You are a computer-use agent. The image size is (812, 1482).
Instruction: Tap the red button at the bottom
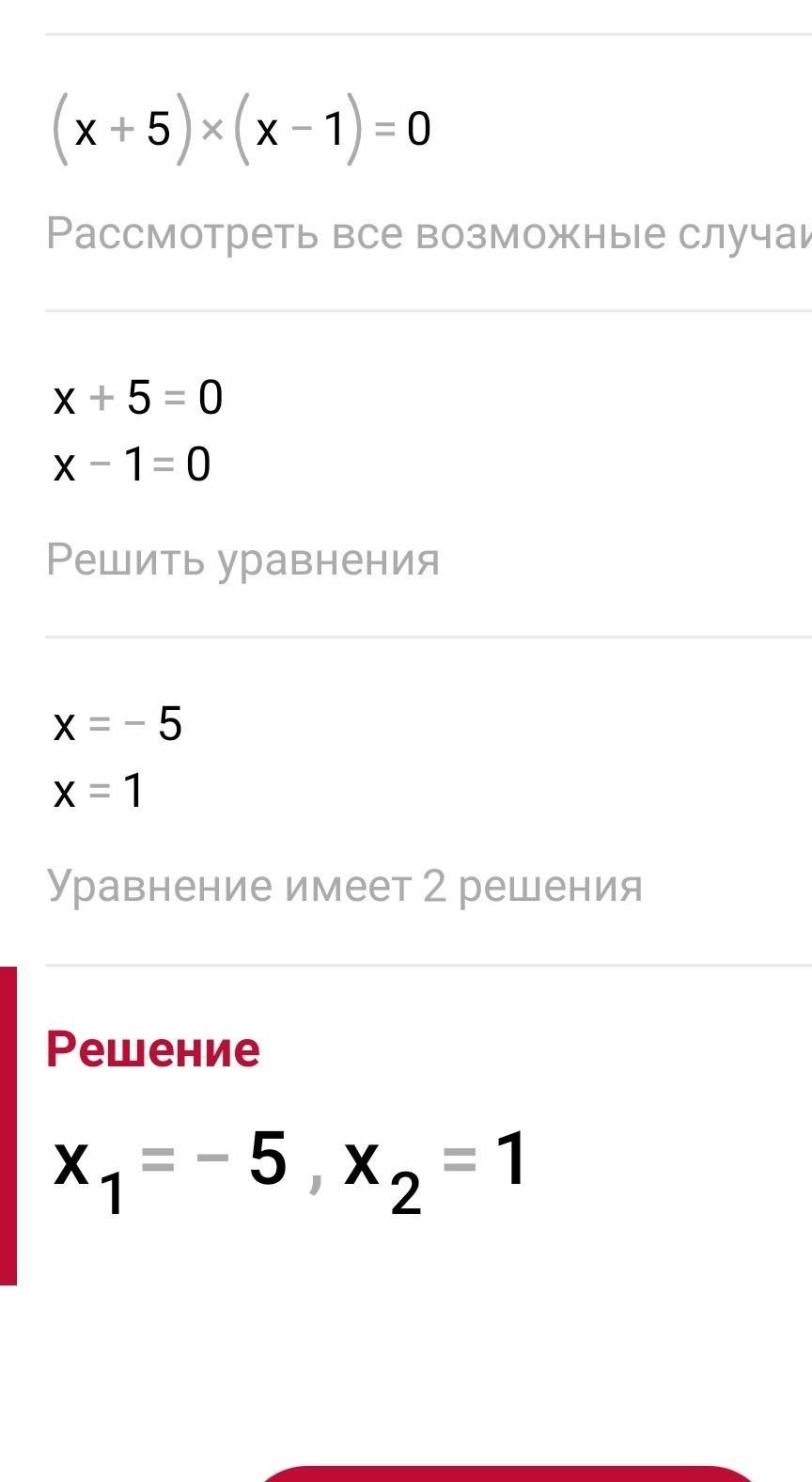pos(507,1474)
